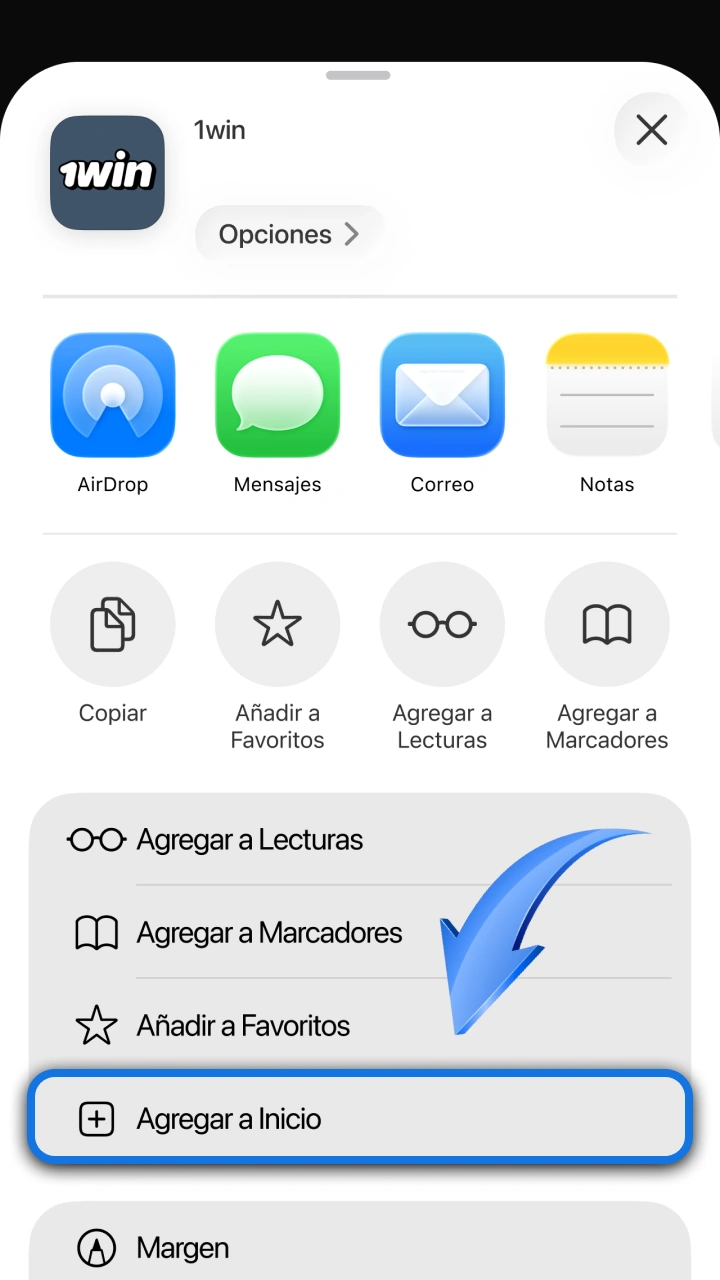Open Opciones for the 1win page
Image resolution: width=720 pixels, height=1280 pixels.
pos(289,234)
